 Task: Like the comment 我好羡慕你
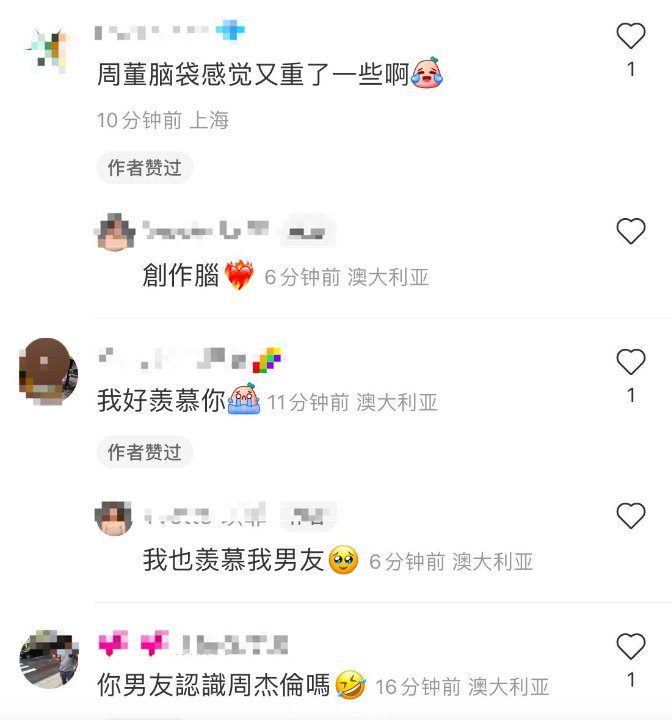pos(630,362)
